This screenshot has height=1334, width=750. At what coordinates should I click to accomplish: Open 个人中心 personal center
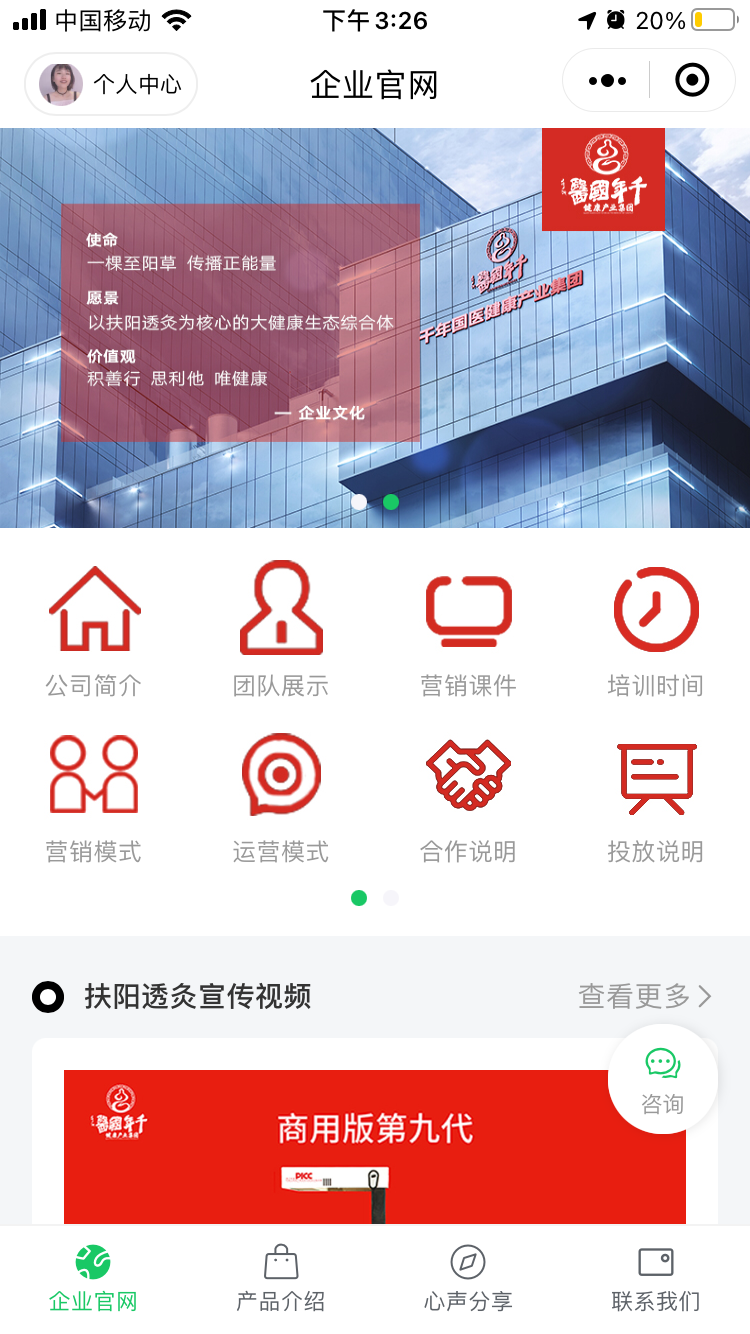[x=111, y=84]
